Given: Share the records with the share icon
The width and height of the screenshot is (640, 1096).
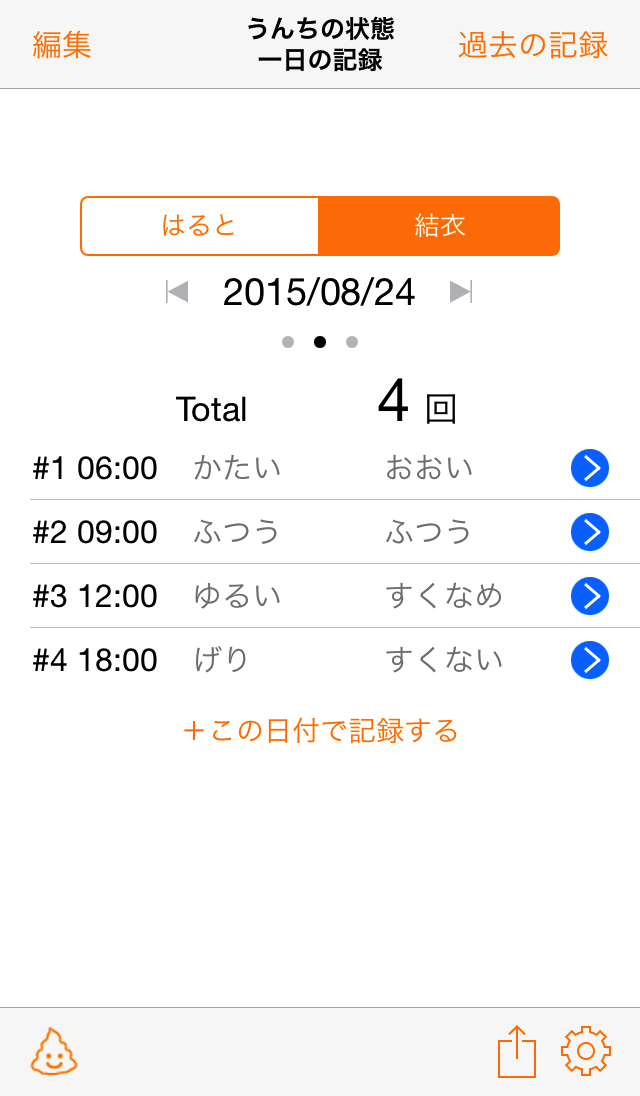Looking at the screenshot, I should click(516, 1051).
